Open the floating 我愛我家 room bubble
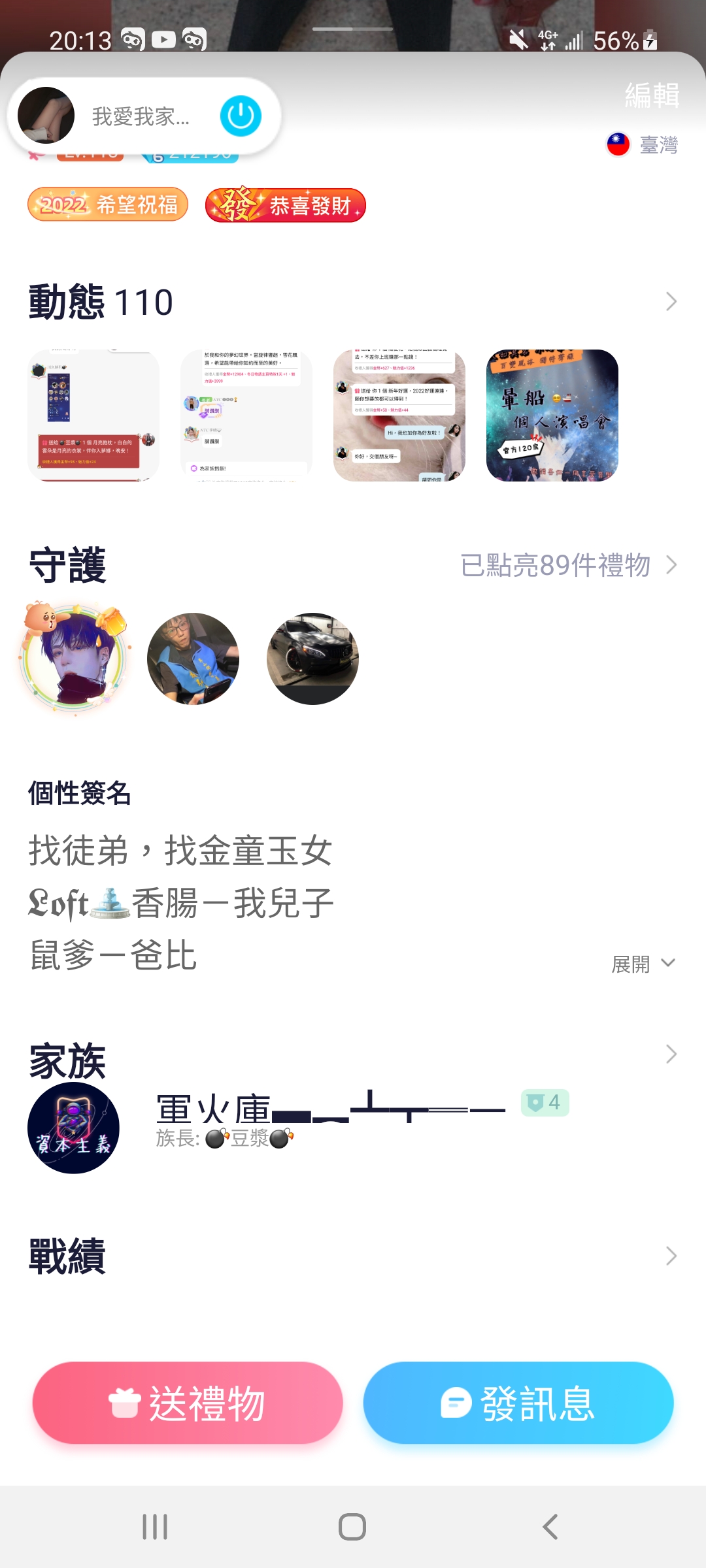The height and width of the screenshot is (1568, 706). tap(141, 116)
